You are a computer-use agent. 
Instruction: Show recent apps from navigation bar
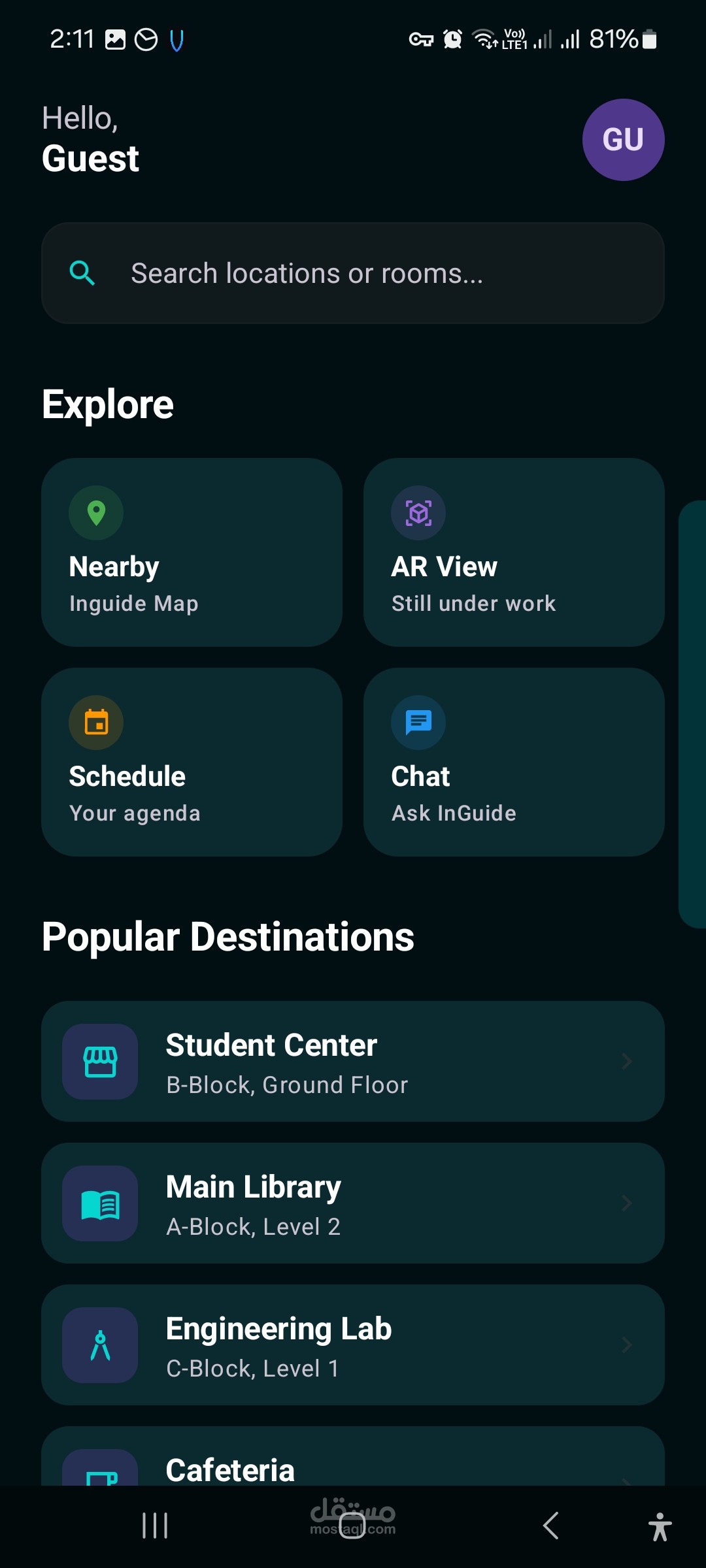coord(155,1526)
